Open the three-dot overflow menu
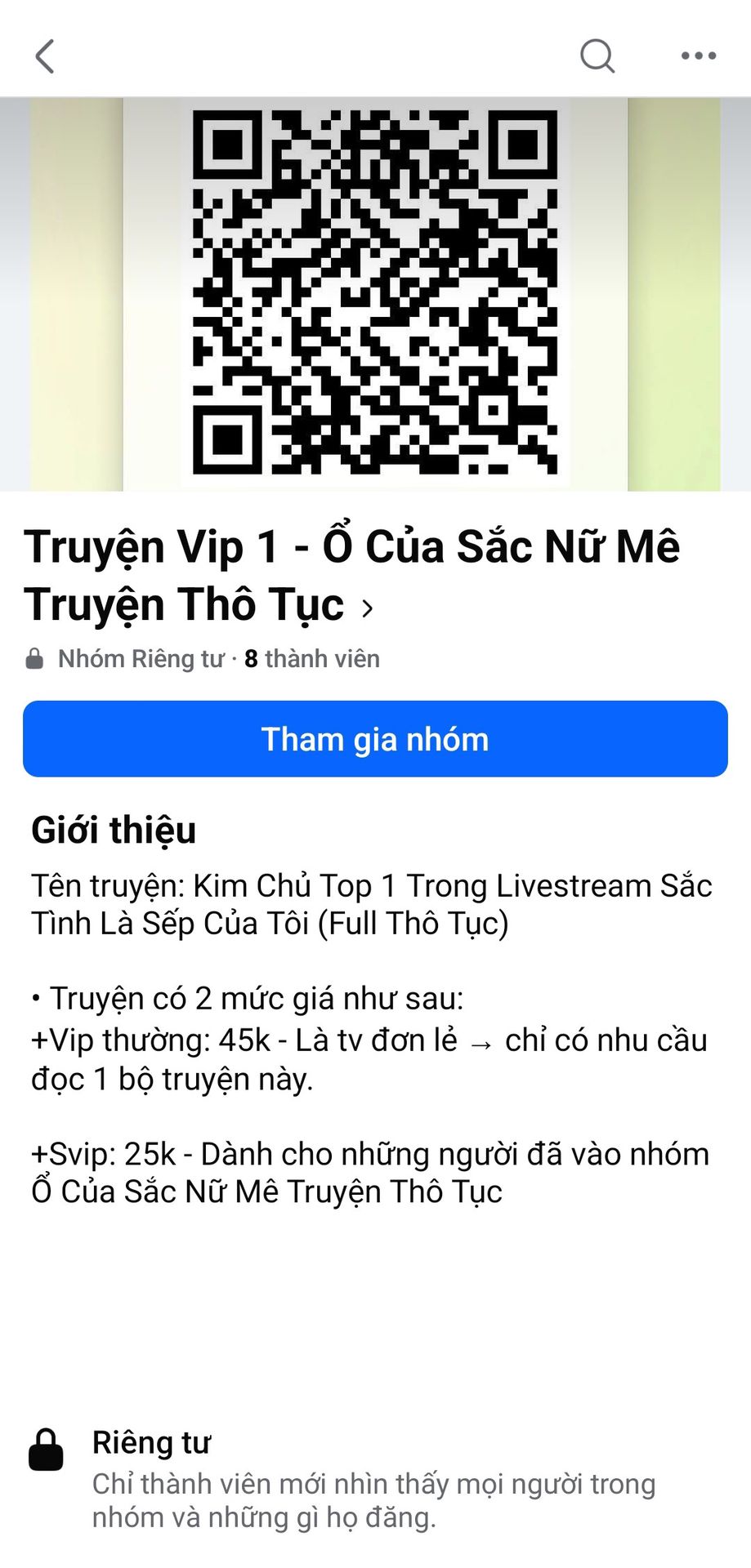 tap(699, 56)
